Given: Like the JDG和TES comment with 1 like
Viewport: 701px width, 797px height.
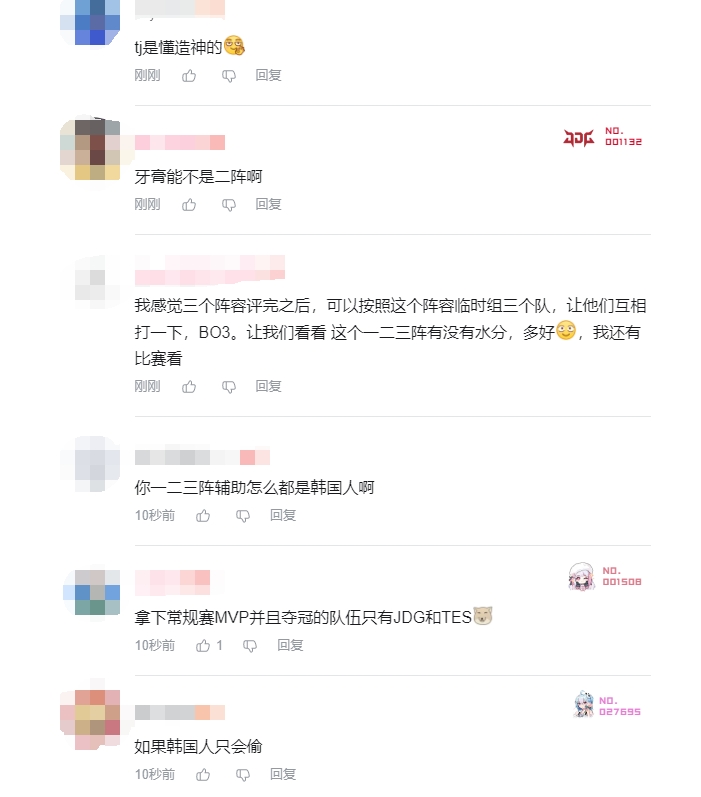Looking at the screenshot, I should click(204, 646).
